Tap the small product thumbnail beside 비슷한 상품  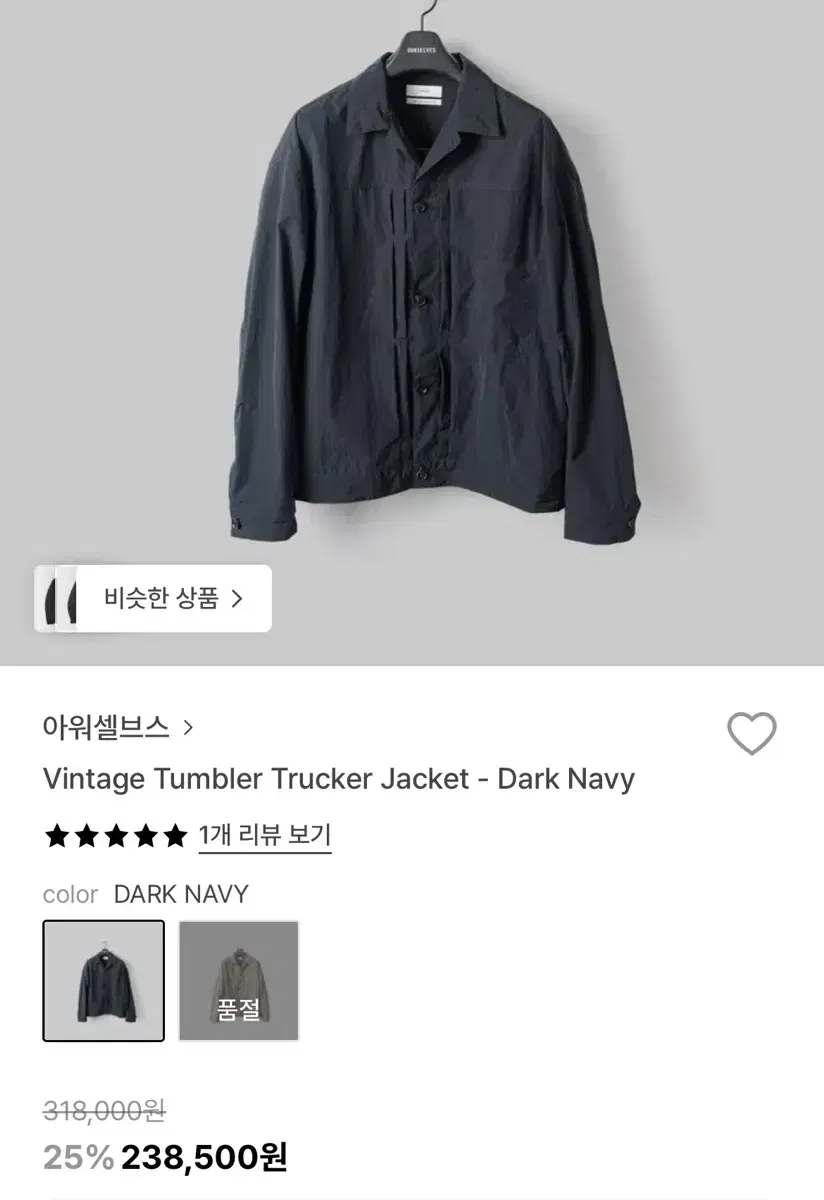pos(62,598)
